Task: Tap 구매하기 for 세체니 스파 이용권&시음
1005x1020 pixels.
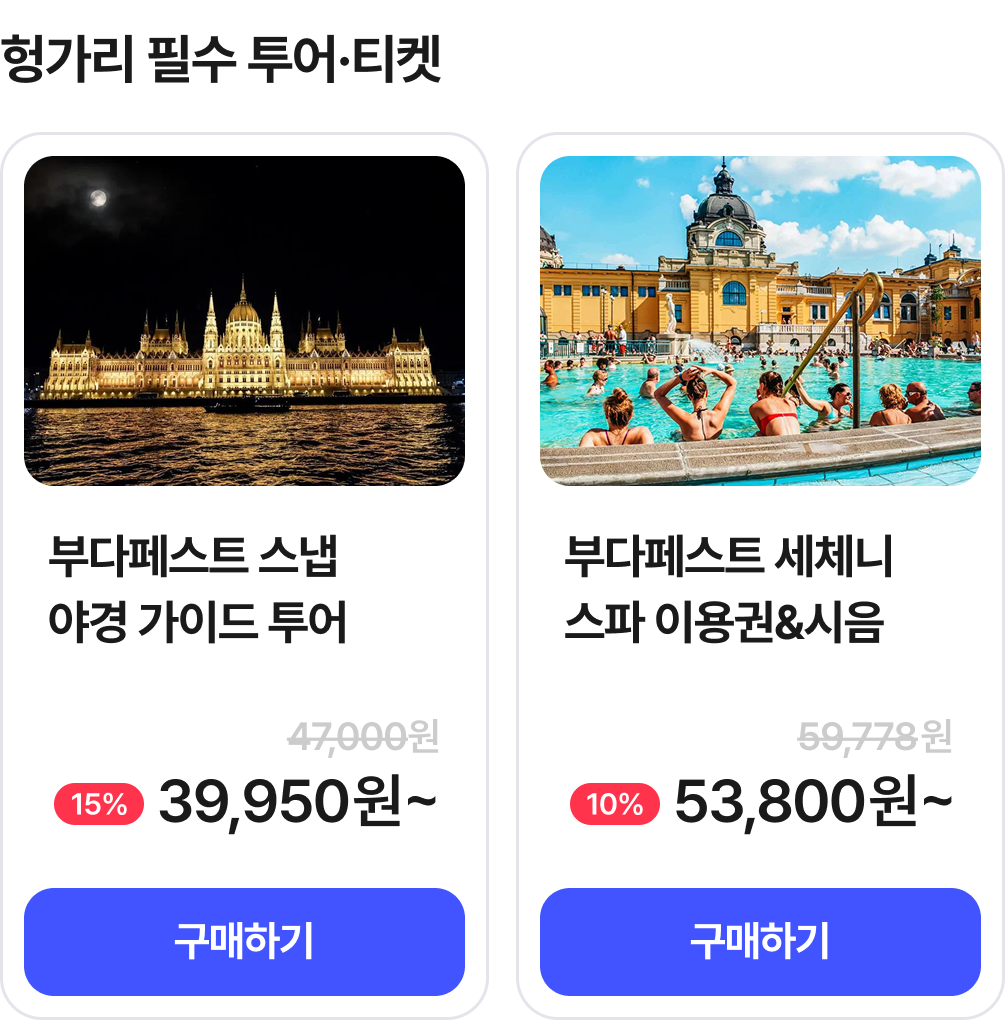Action: click(760, 941)
